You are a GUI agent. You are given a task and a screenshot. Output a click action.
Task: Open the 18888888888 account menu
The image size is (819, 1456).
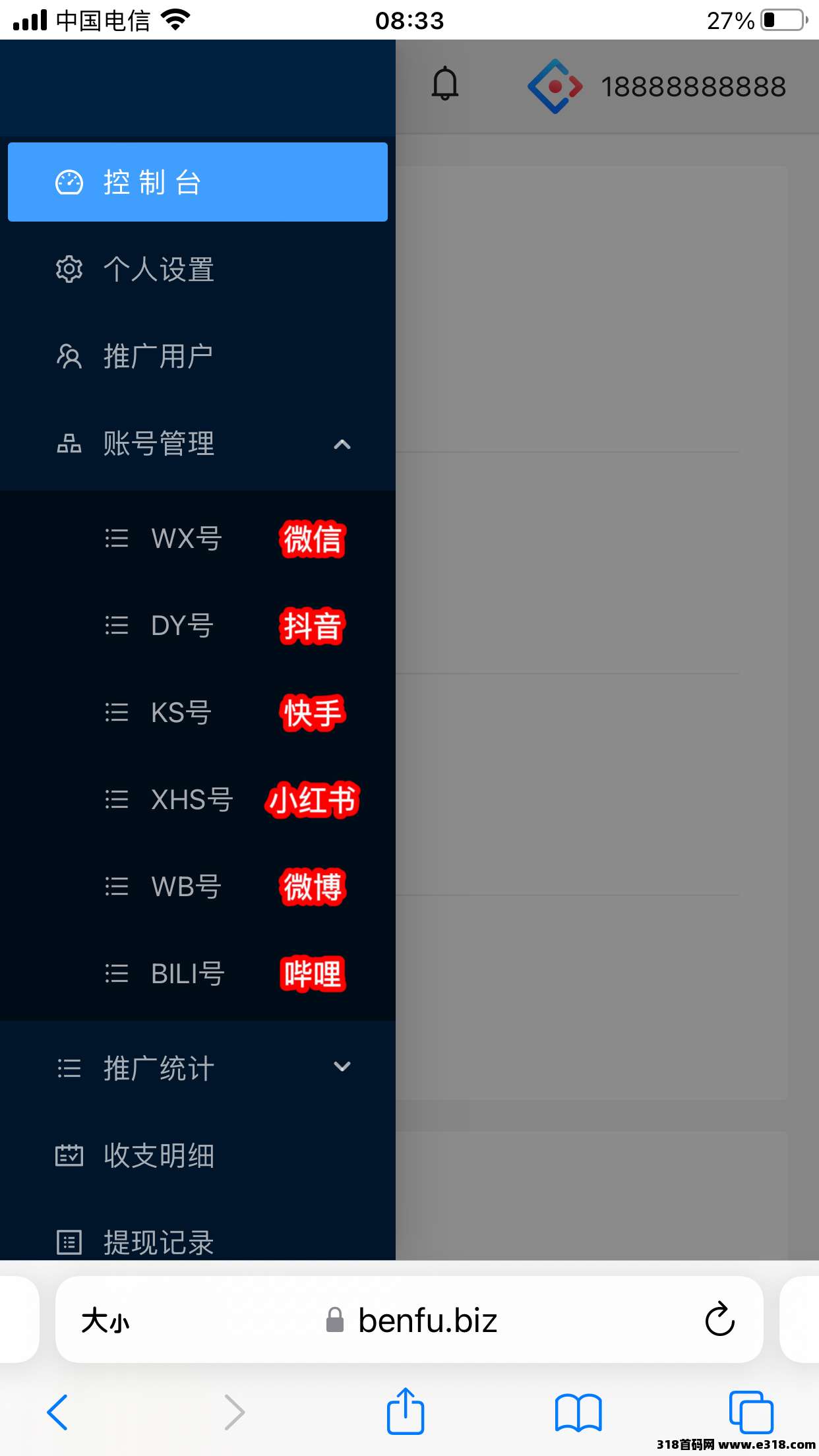pos(692,87)
